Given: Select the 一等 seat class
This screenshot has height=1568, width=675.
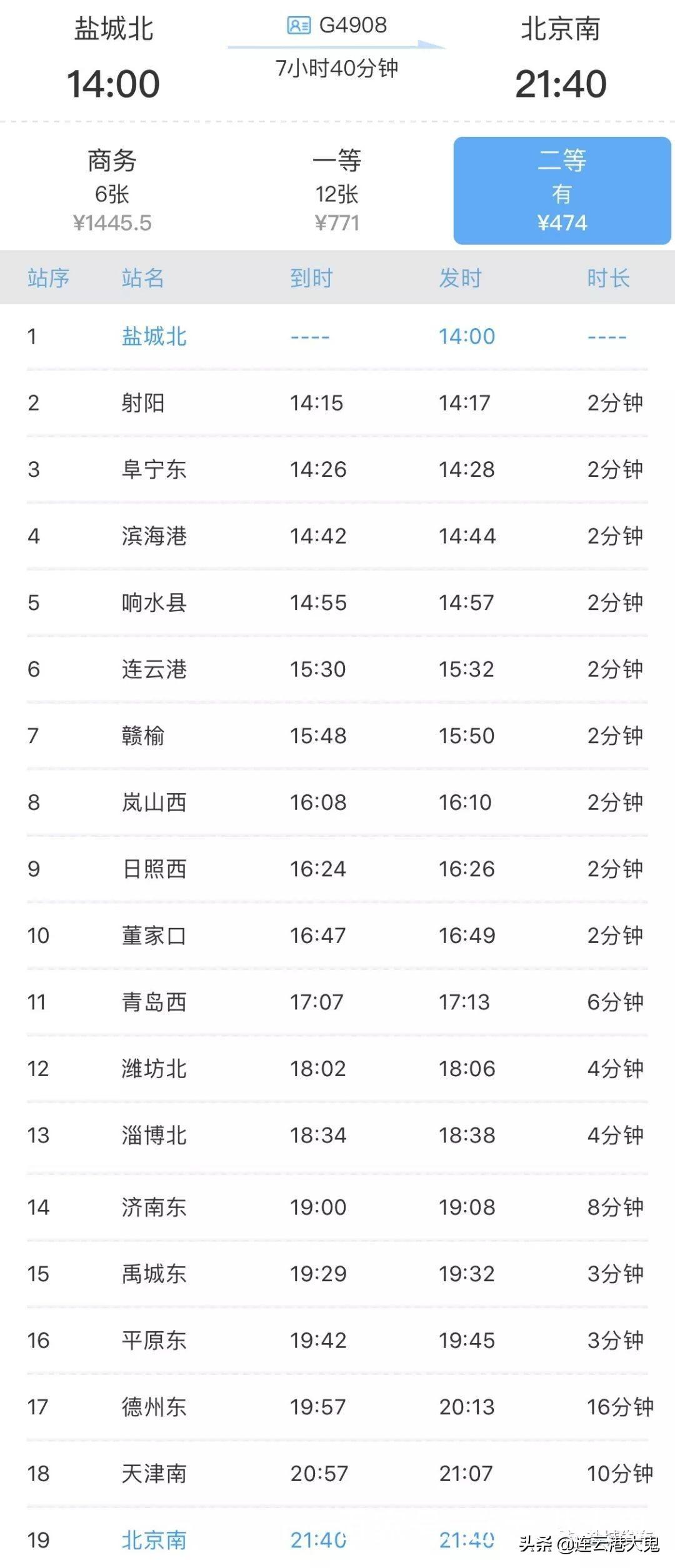Looking at the screenshot, I should [x=337, y=191].
